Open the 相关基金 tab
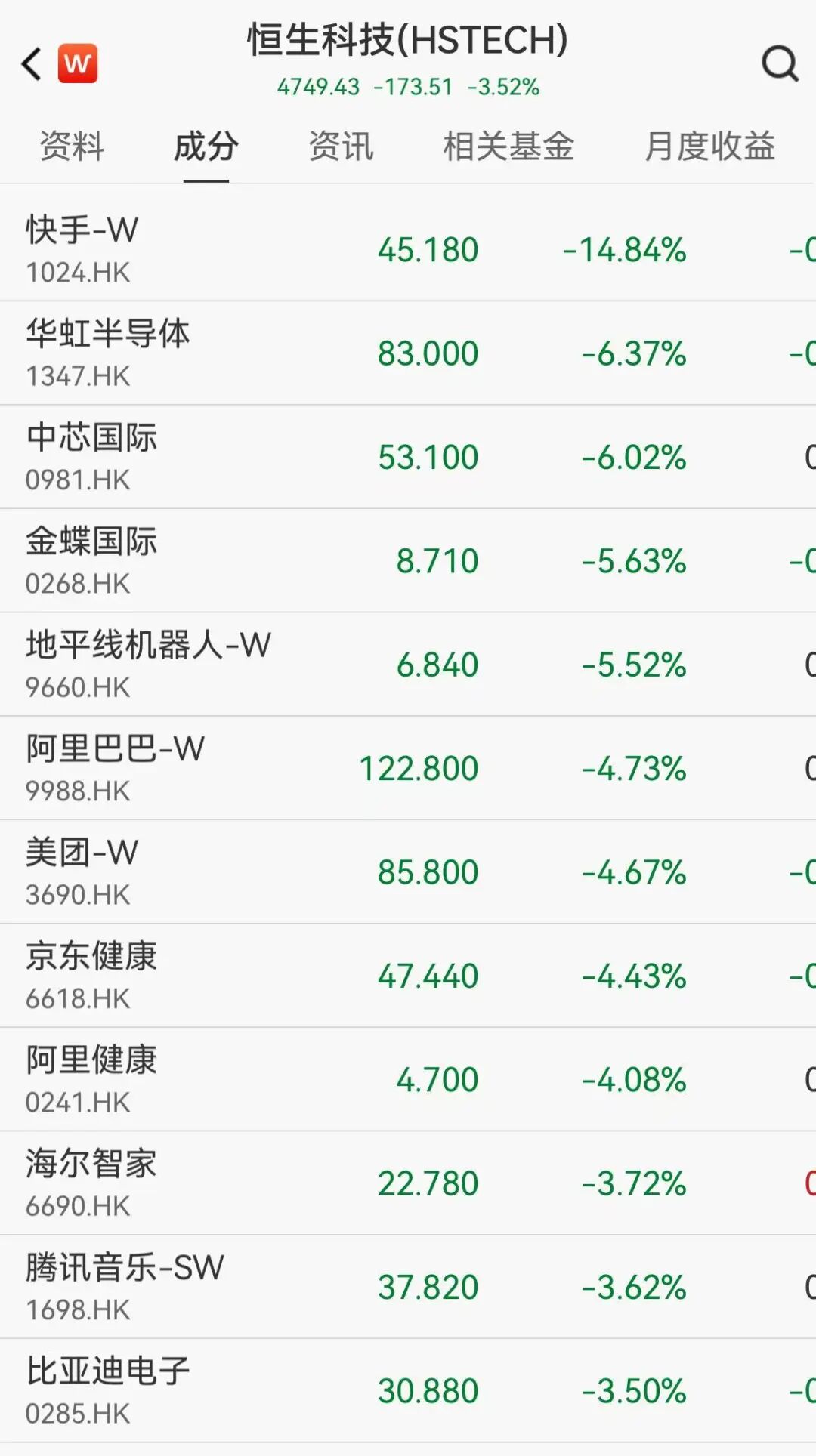Screen dimensions: 816x1456 [508, 147]
